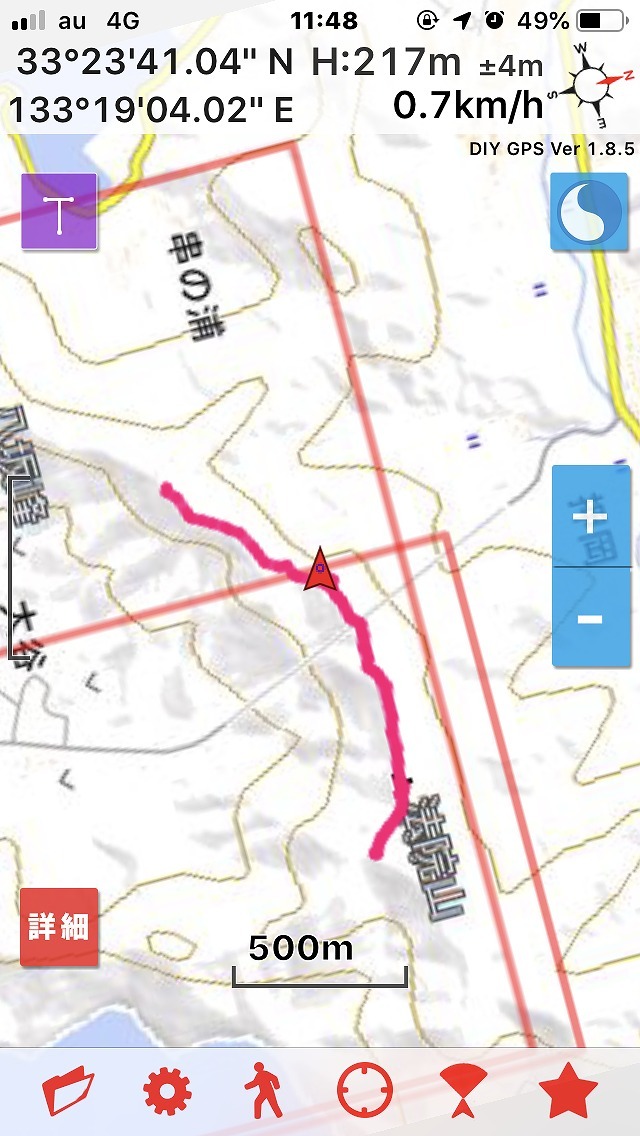Open the star favorites icon
Viewport: 640px width, 1136px height.
568,1092
